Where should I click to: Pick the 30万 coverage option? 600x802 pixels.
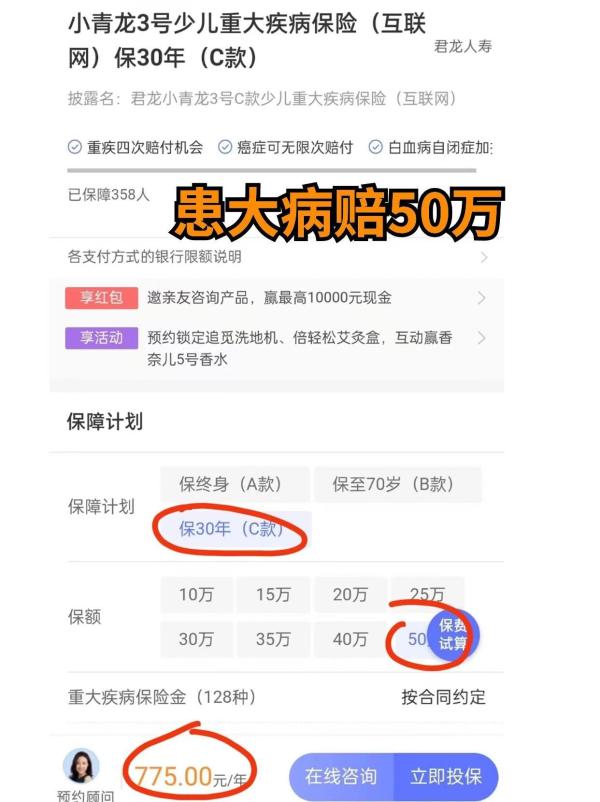pyautogui.click(x=196, y=640)
